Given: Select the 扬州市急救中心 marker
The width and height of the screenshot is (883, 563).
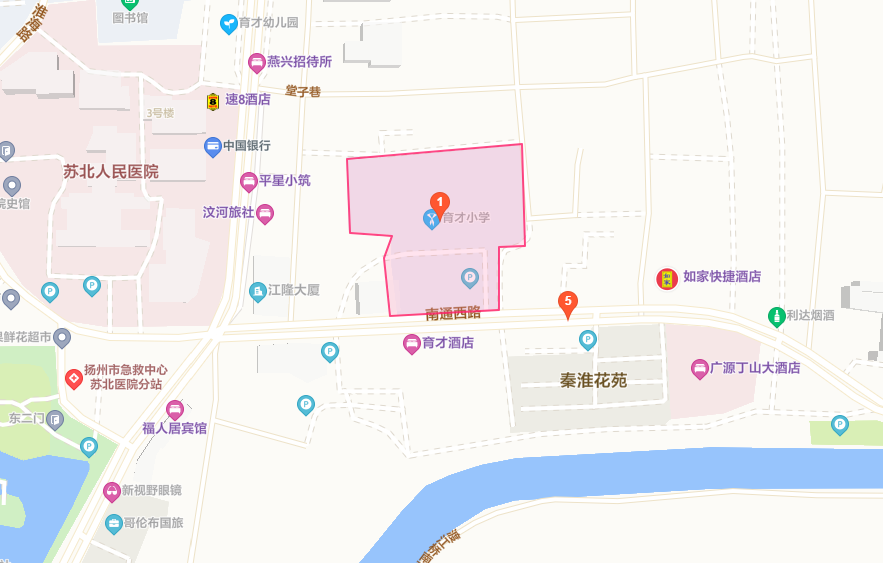Looking at the screenshot, I should tap(73, 378).
